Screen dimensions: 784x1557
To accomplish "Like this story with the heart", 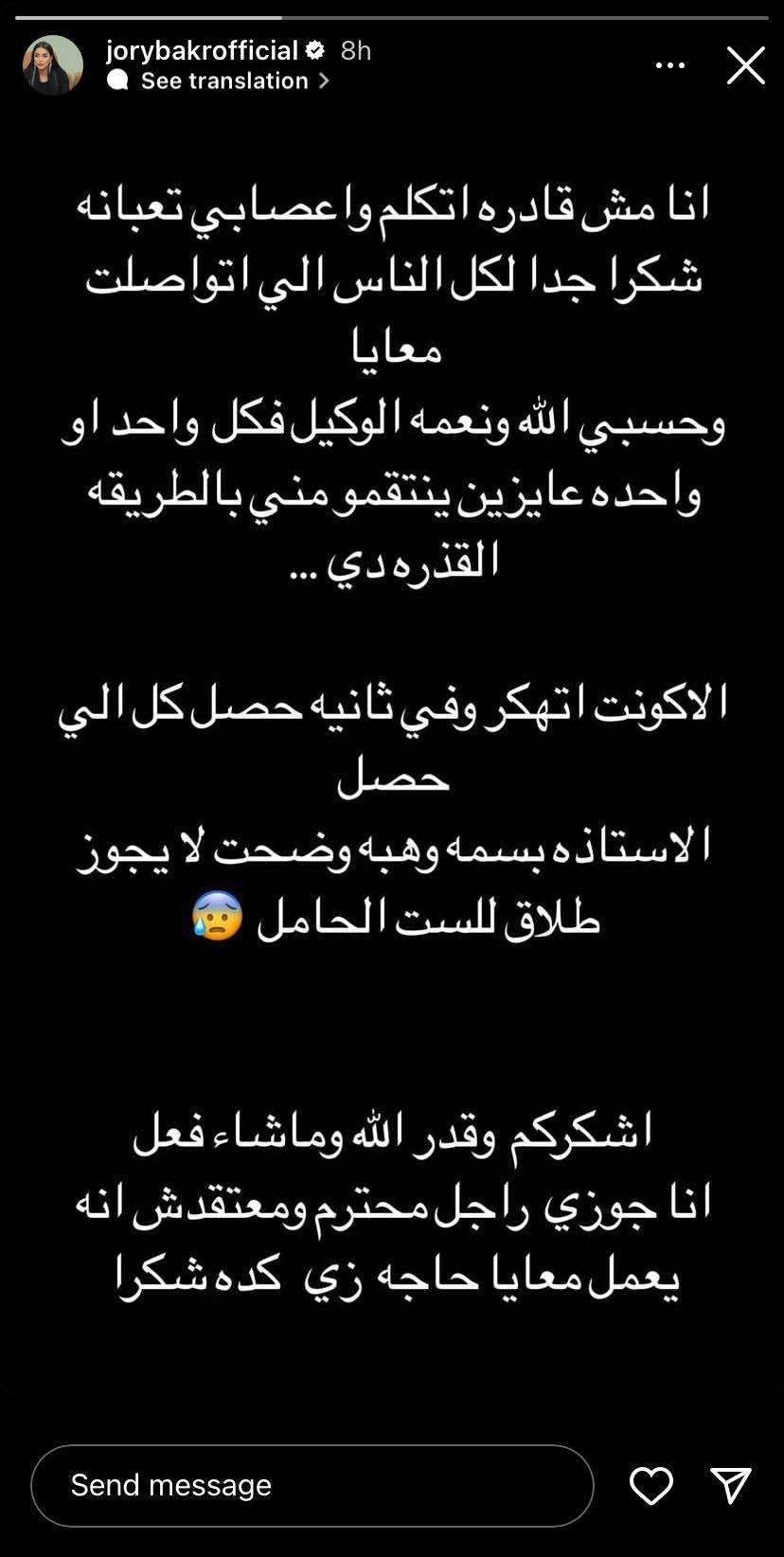I will click(651, 1485).
